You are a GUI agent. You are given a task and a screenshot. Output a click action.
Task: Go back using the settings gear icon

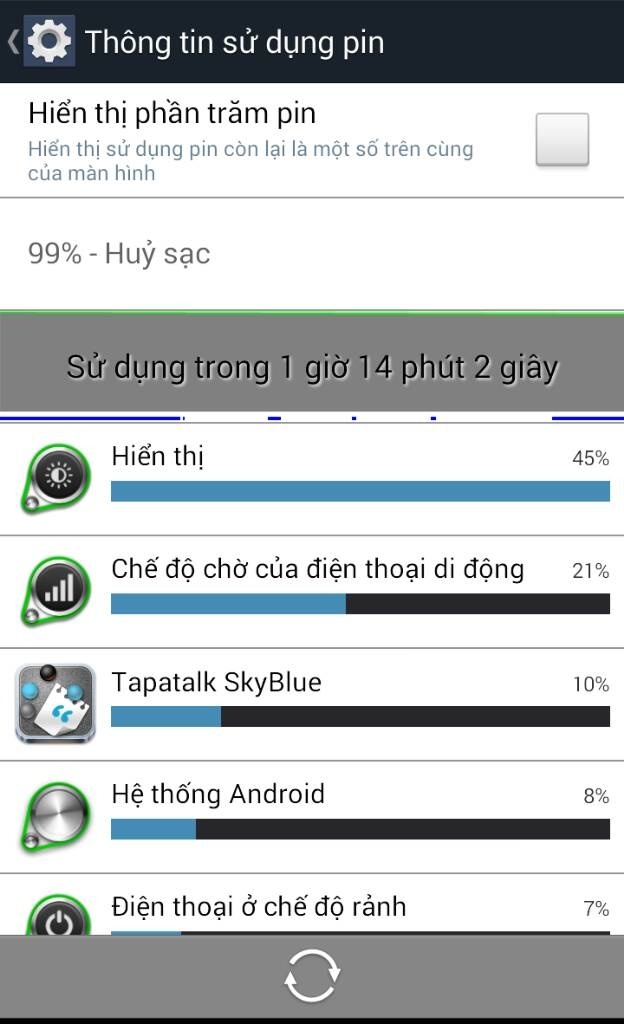[49, 40]
